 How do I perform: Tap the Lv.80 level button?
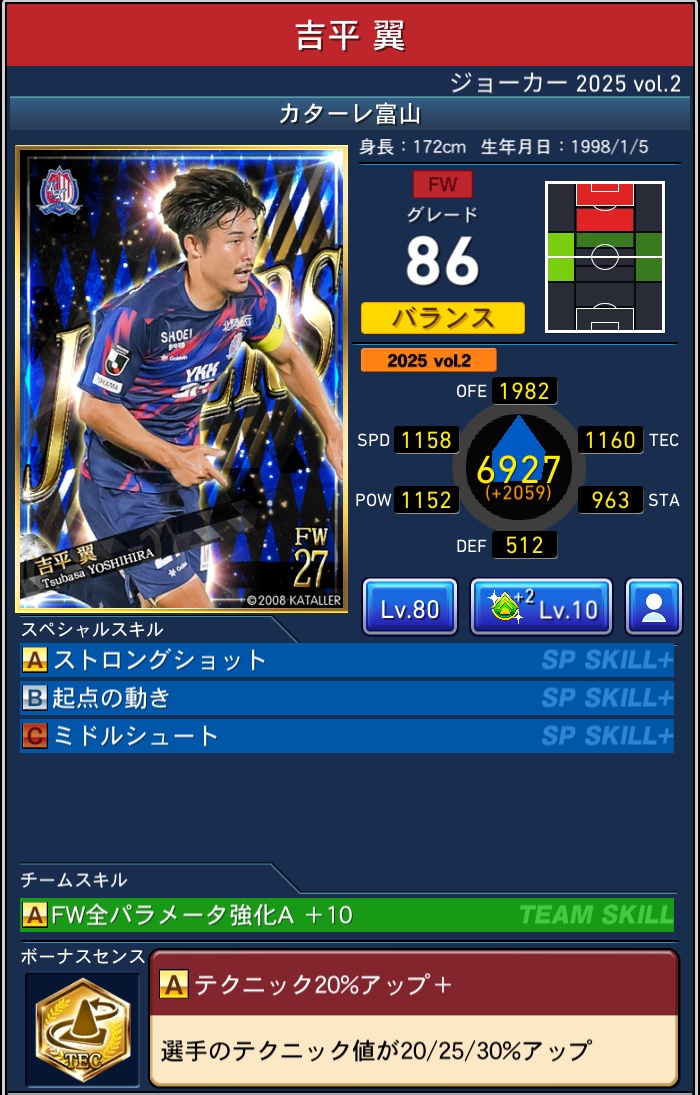pyautogui.click(x=410, y=607)
